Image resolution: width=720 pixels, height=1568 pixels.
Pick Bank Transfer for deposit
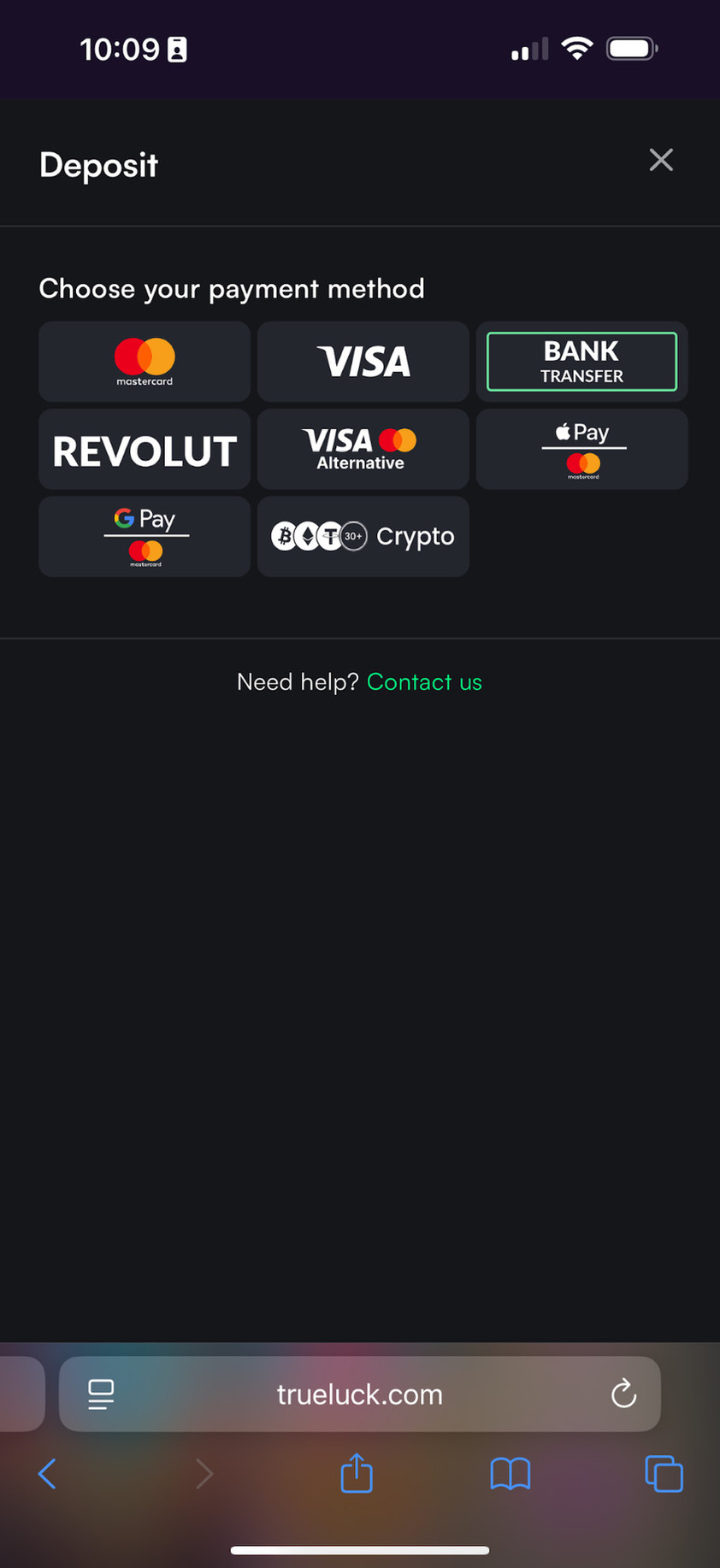point(581,362)
